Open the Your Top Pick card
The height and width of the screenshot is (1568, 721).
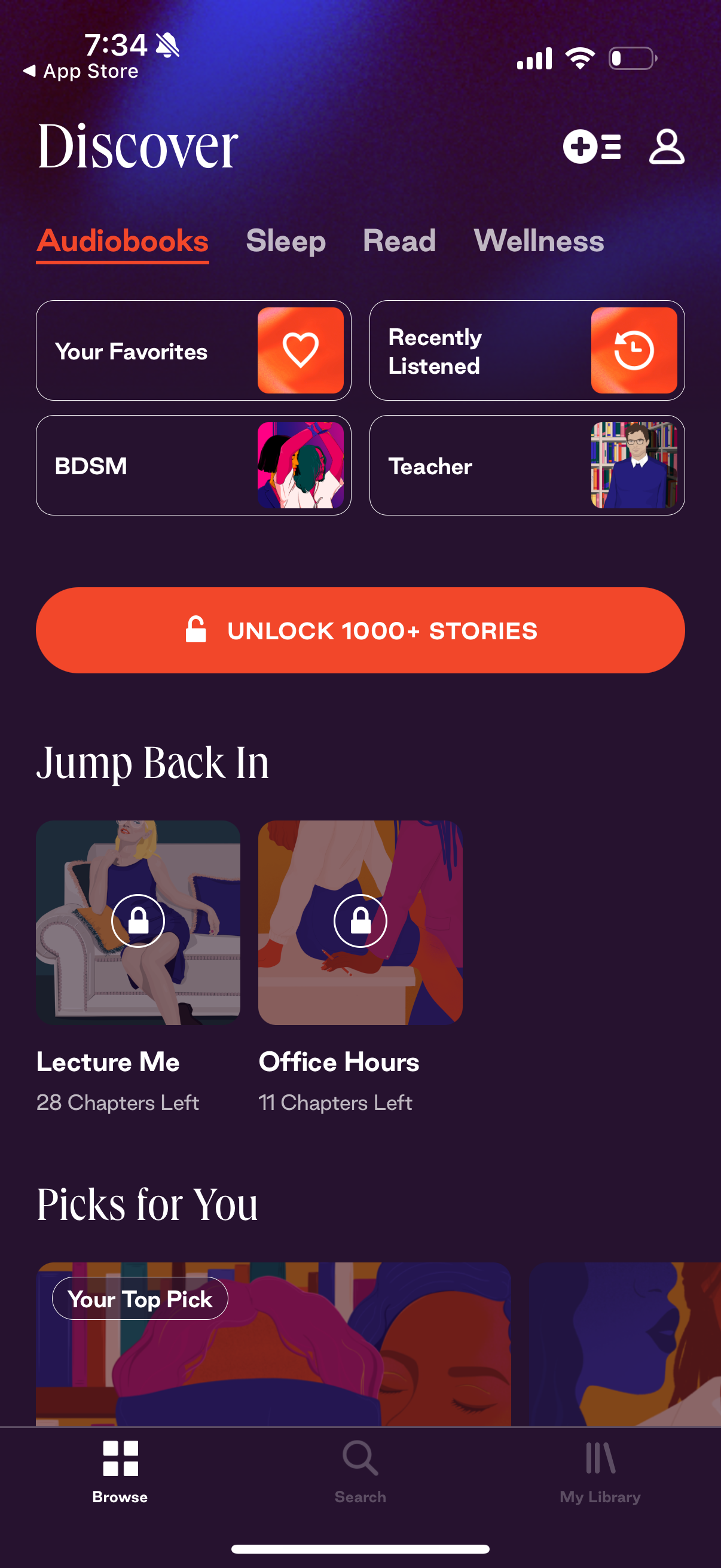273,1345
